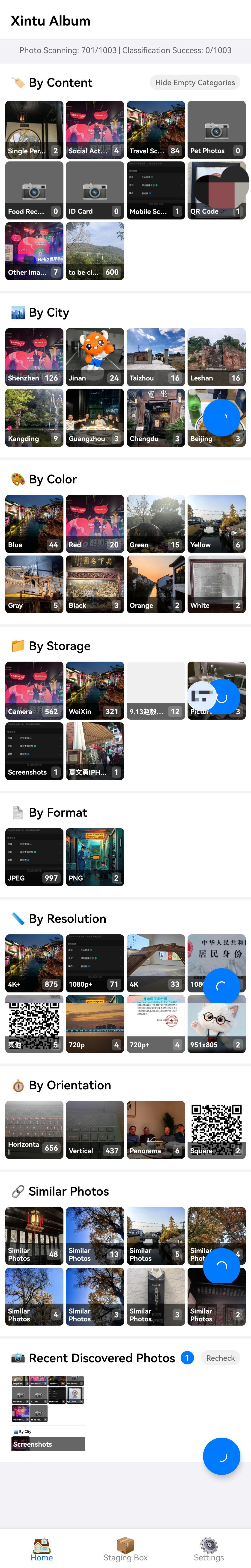Tap Hide Empty Categories button

click(195, 82)
